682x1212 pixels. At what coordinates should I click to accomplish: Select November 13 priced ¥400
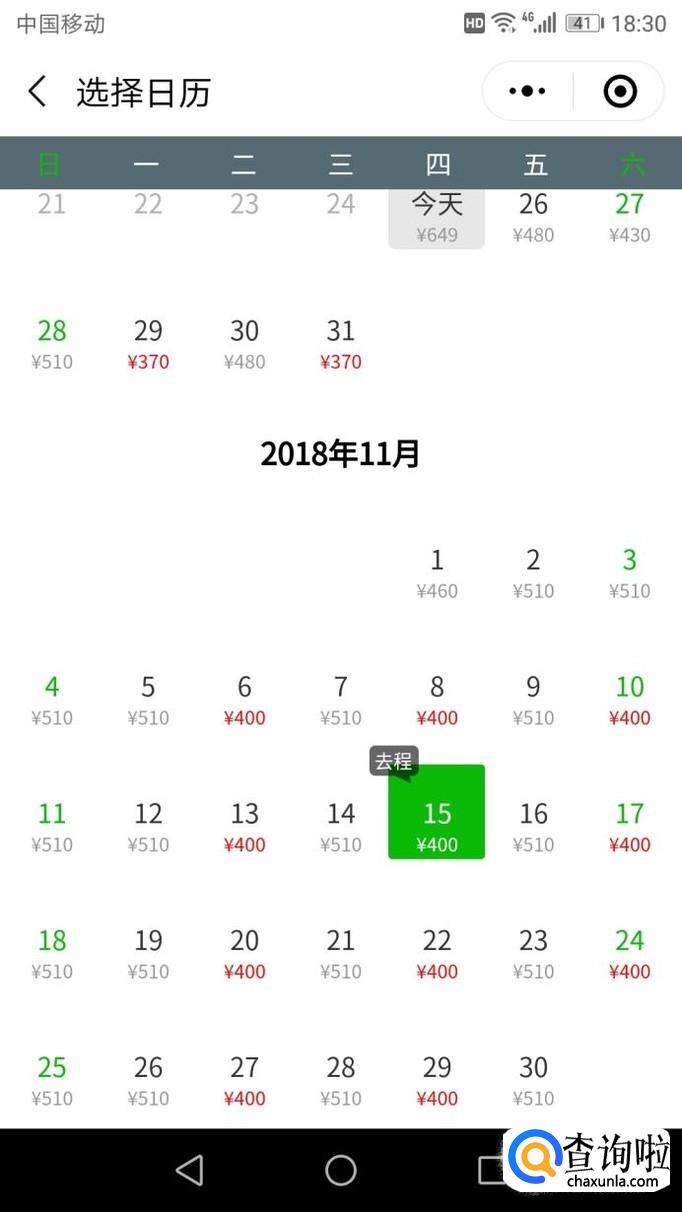pos(245,827)
